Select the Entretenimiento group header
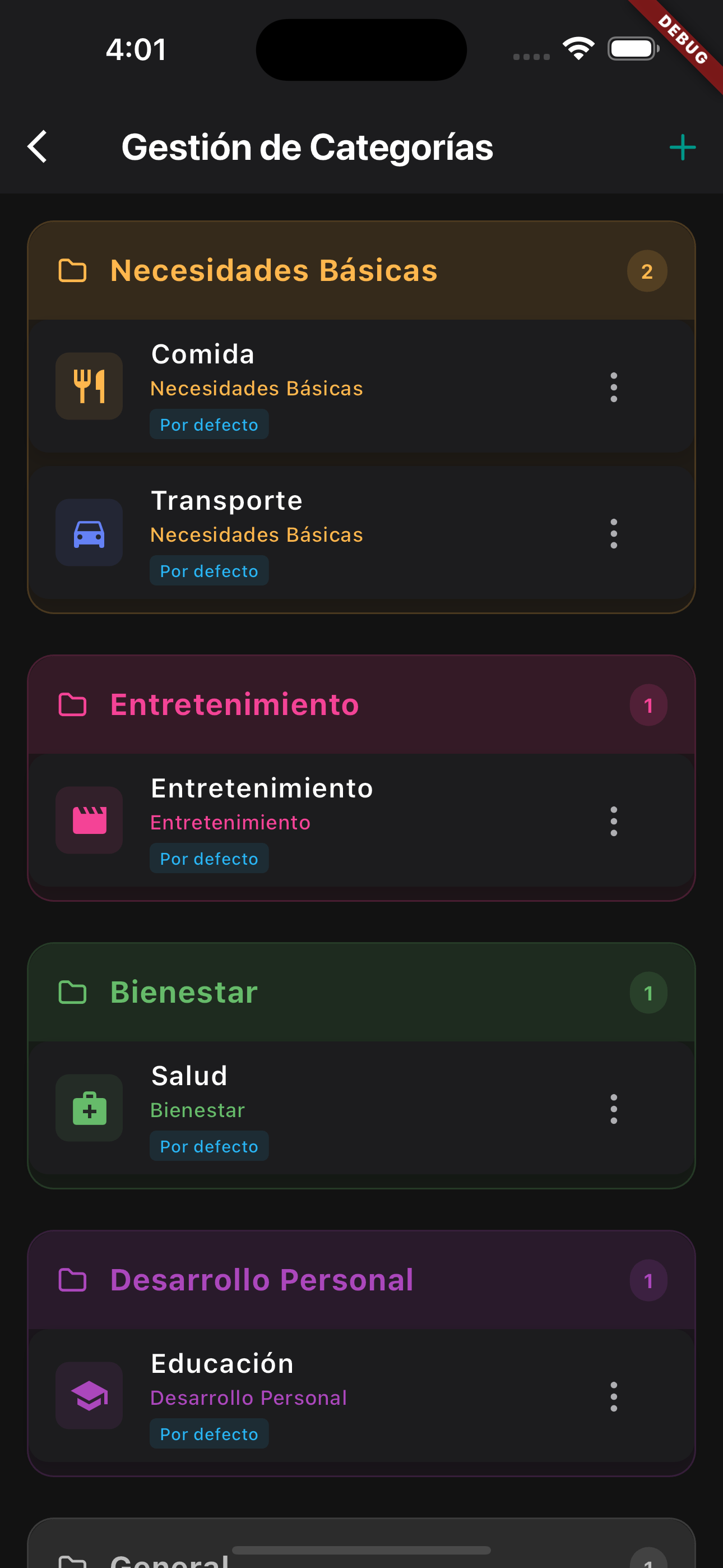Screen dimensions: 723x1568 pyautogui.click(x=234, y=704)
